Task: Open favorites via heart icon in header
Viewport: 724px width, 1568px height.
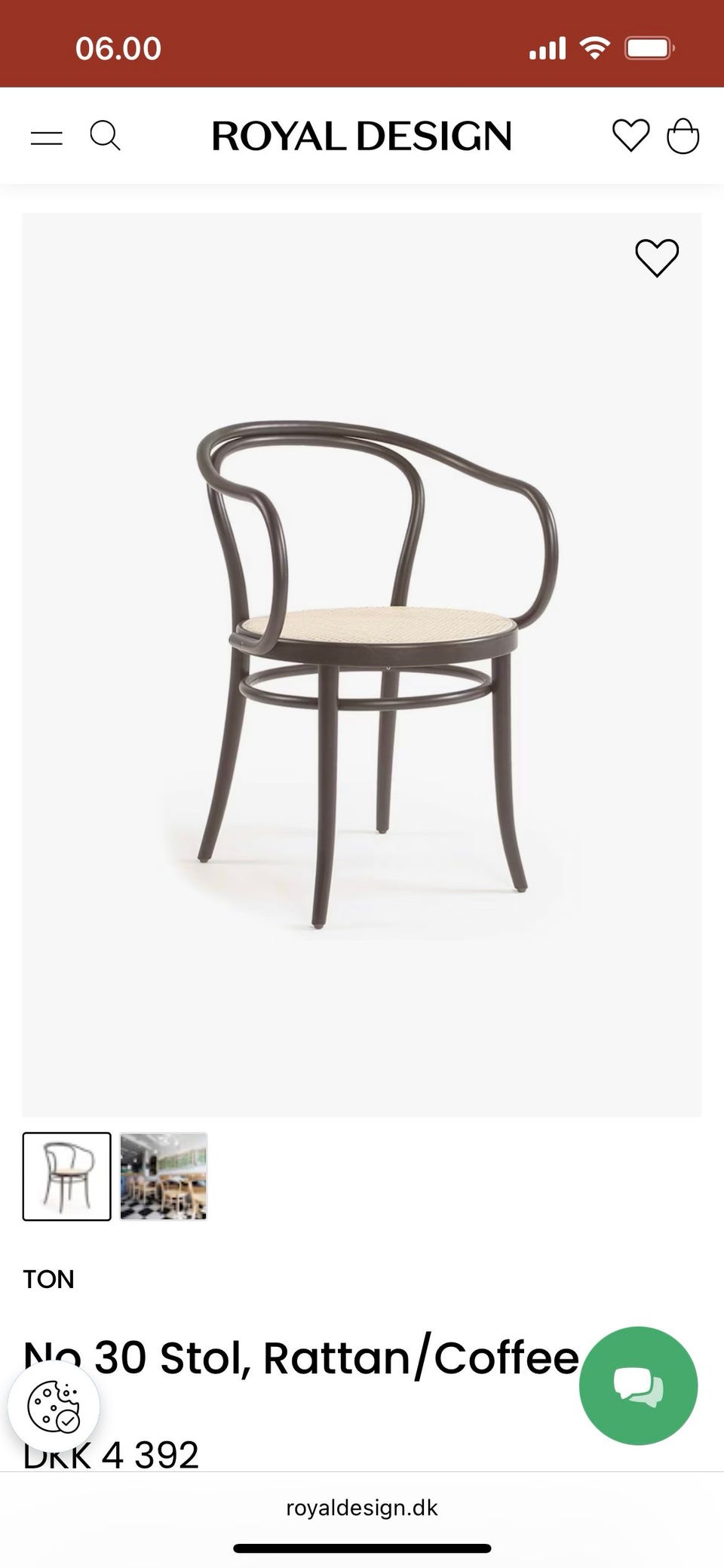Action: click(630, 137)
